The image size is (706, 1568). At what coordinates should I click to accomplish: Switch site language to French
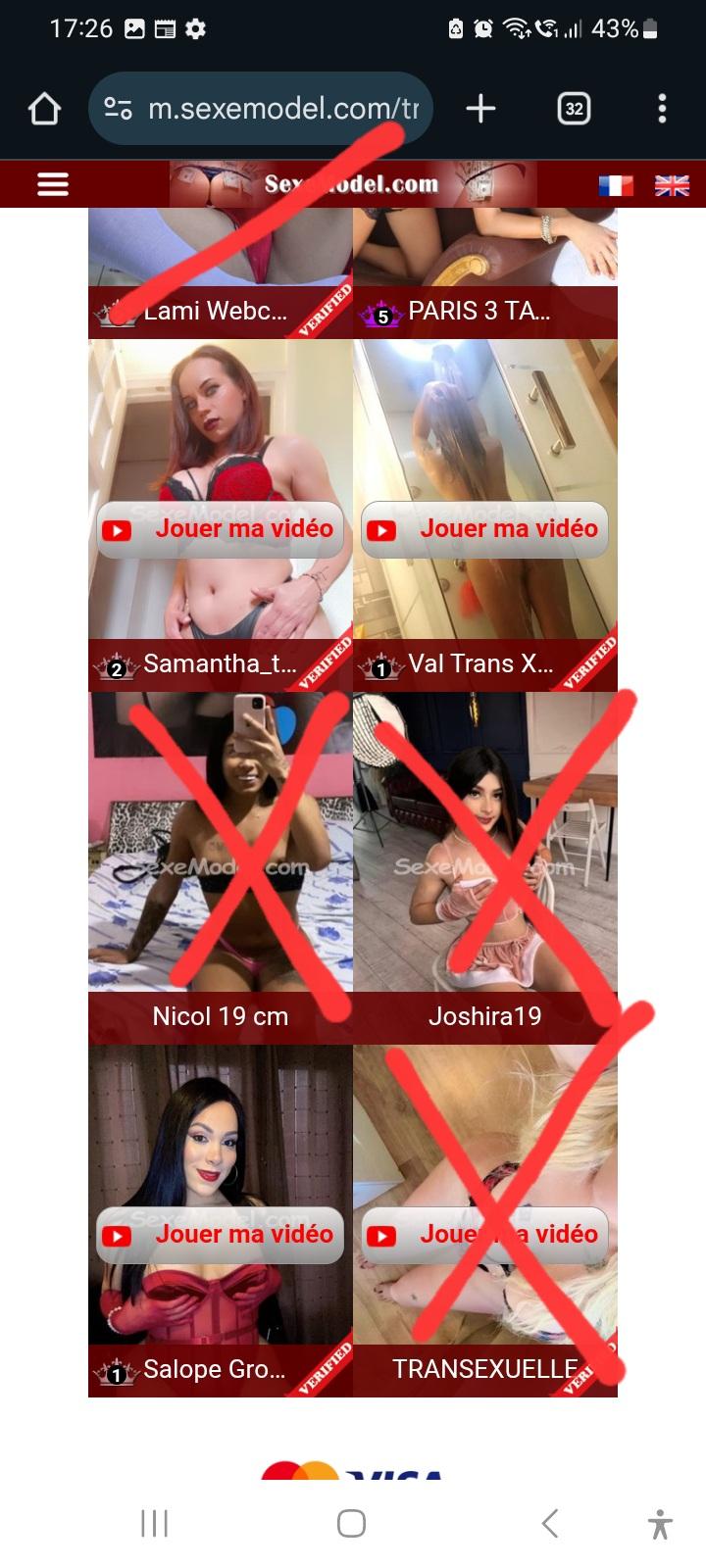616,185
